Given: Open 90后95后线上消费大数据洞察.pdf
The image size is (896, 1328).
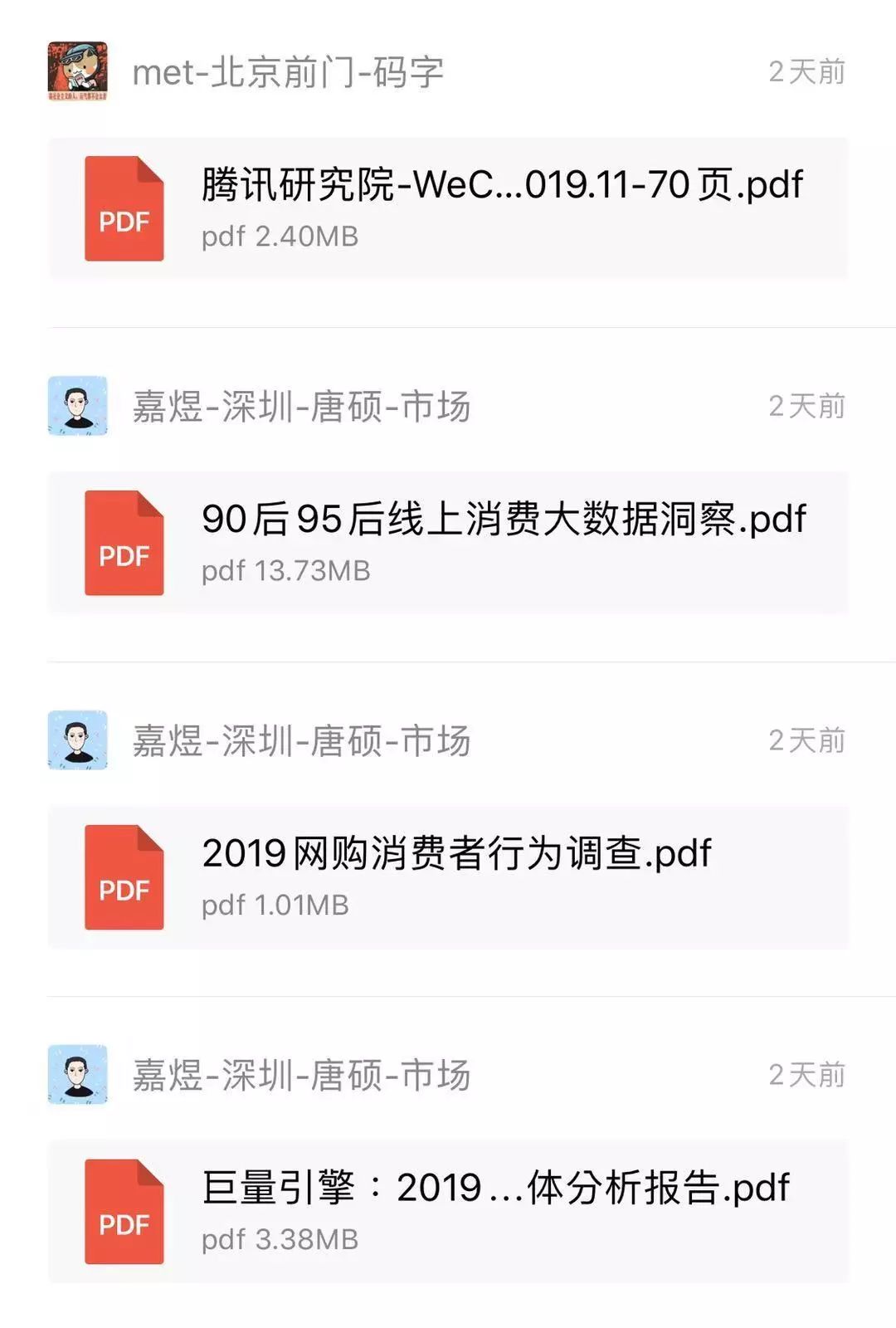Looking at the screenshot, I should (x=448, y=542).
